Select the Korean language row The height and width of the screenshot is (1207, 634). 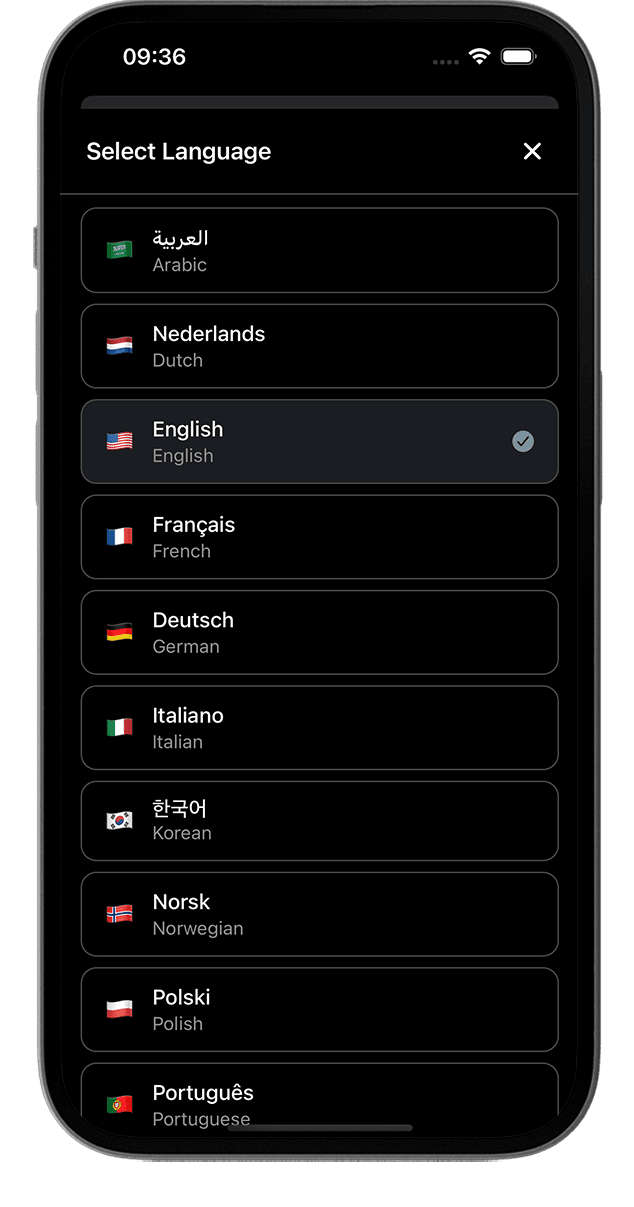point(319,820)
